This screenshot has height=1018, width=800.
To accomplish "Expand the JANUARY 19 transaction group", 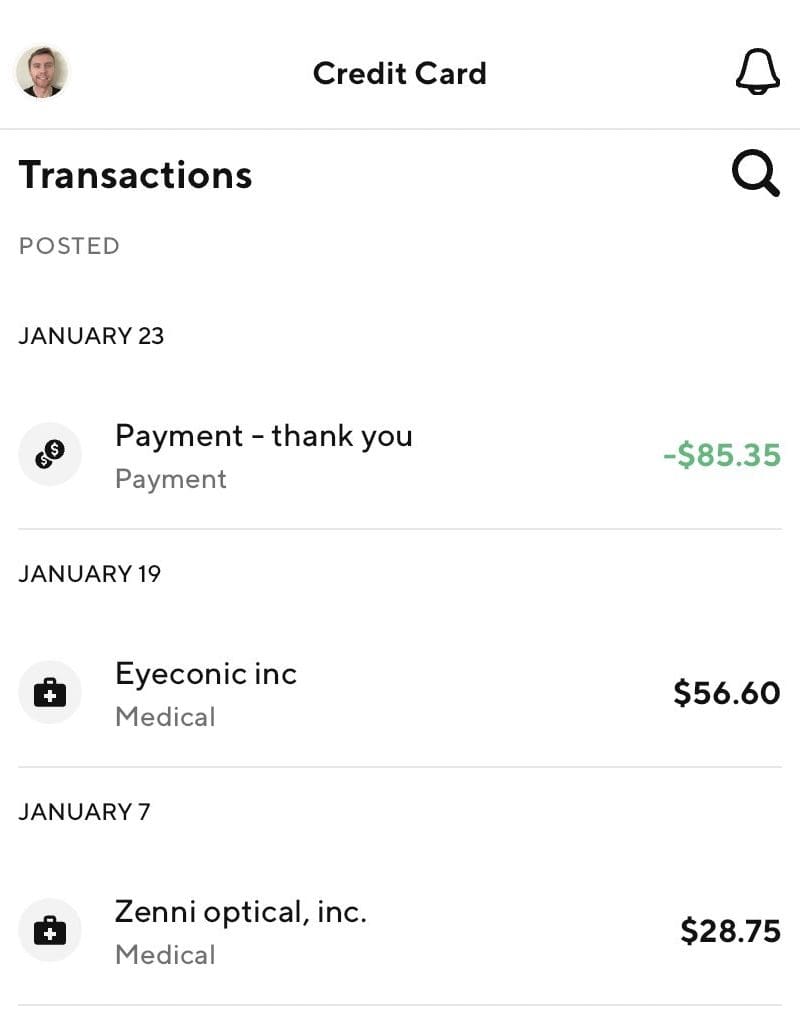I will 89,573.
